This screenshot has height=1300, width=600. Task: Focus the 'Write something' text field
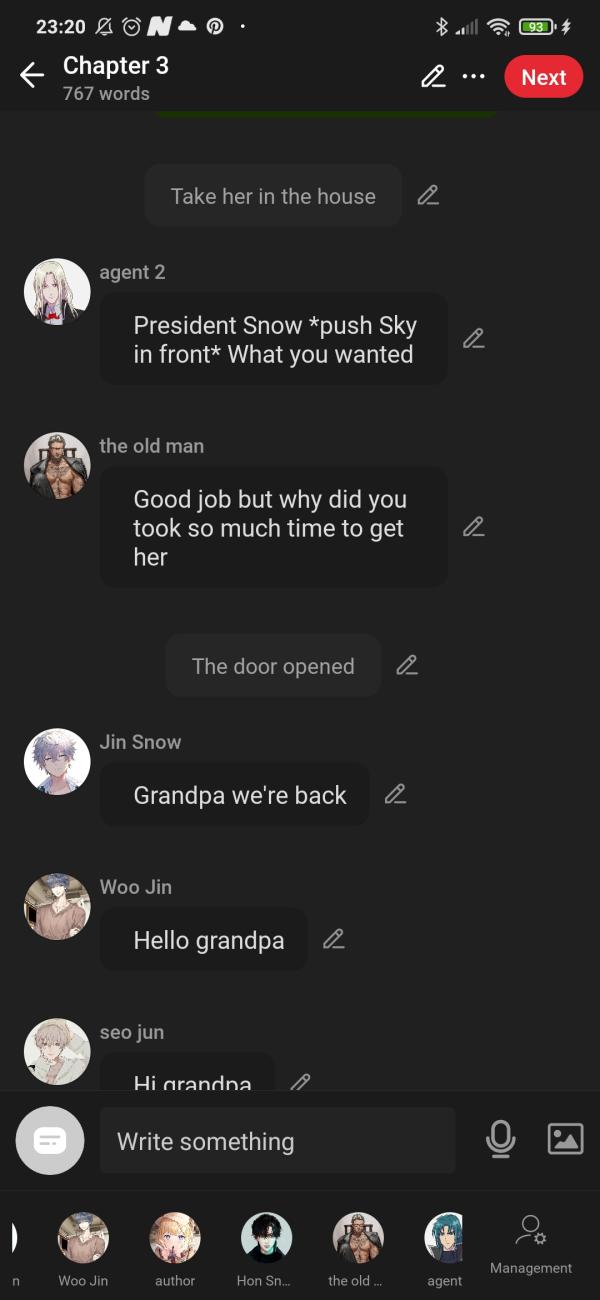coord(277,1141)
